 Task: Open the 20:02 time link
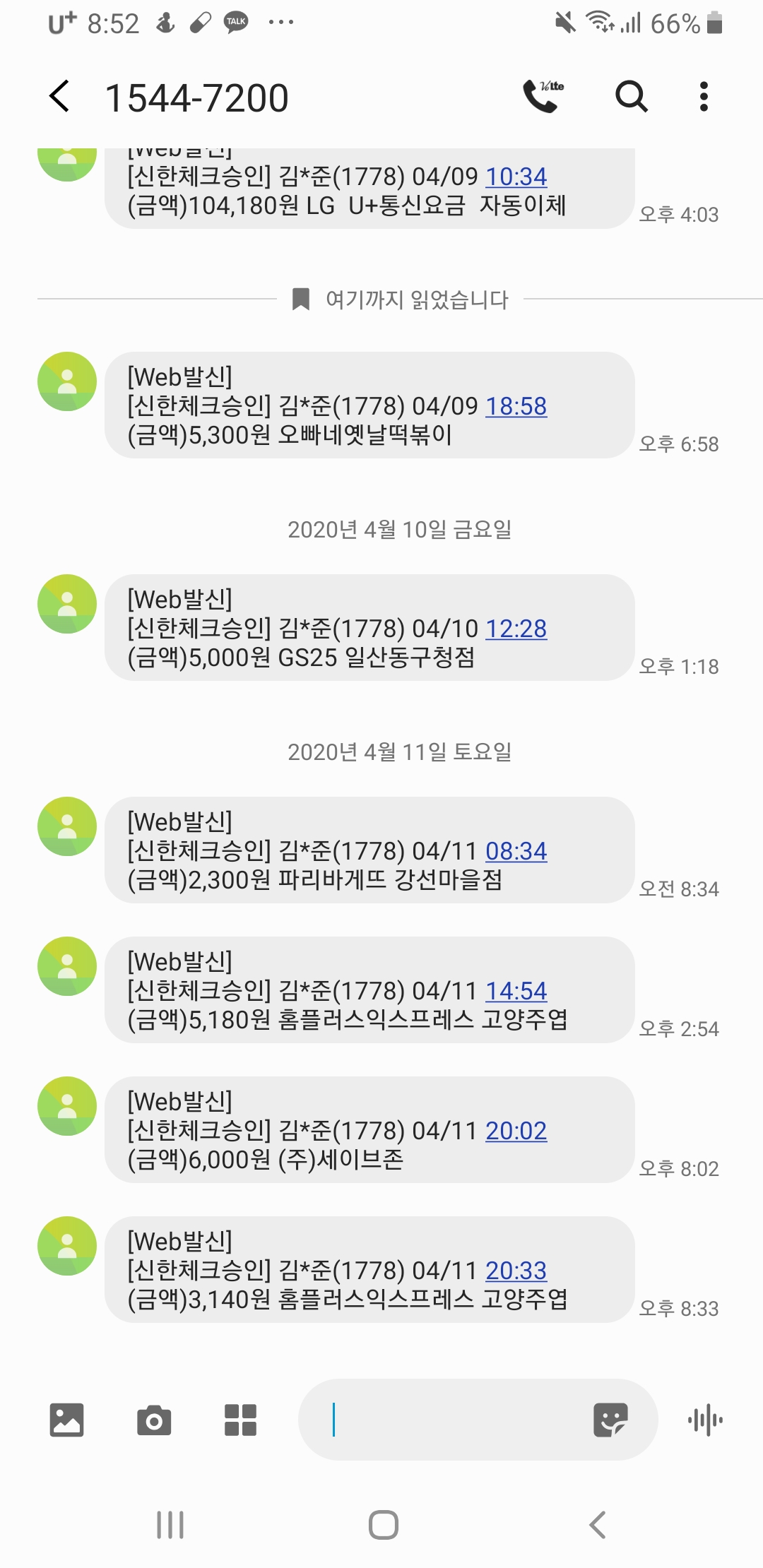(516, 1131)
